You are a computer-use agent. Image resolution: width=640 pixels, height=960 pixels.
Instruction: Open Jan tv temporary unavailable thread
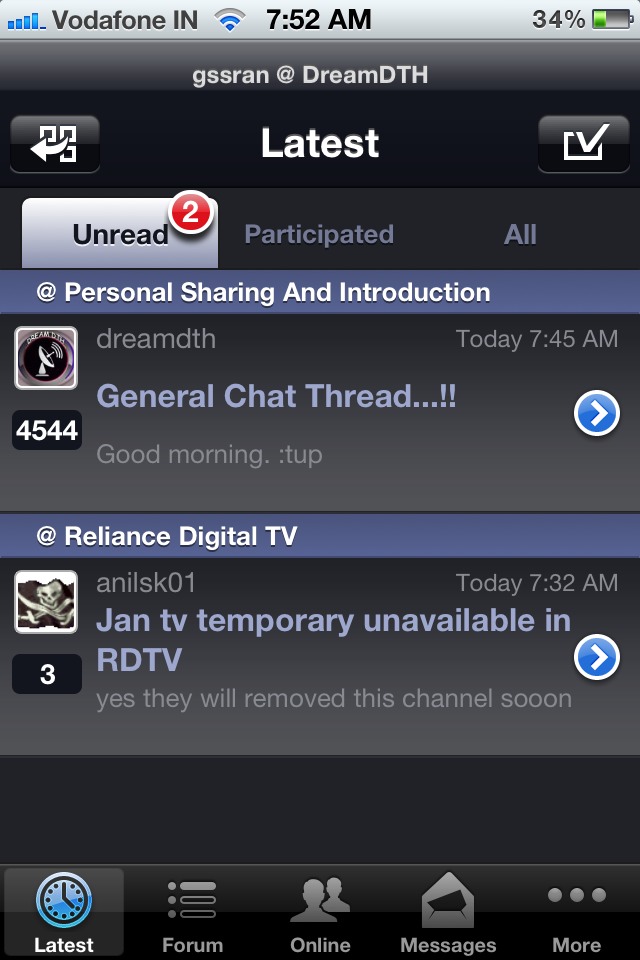point(333,639)
